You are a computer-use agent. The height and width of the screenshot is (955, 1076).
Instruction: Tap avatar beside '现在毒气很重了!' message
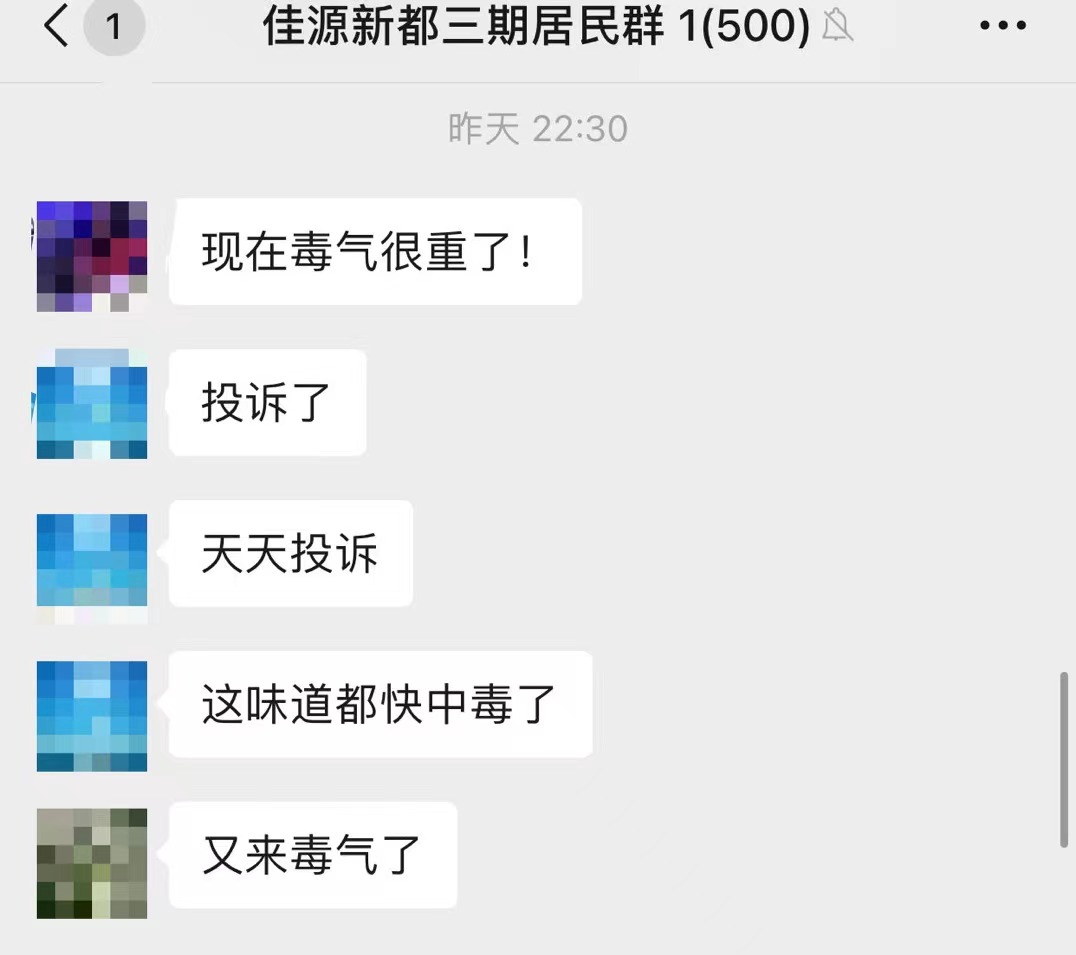coord(92,256)
